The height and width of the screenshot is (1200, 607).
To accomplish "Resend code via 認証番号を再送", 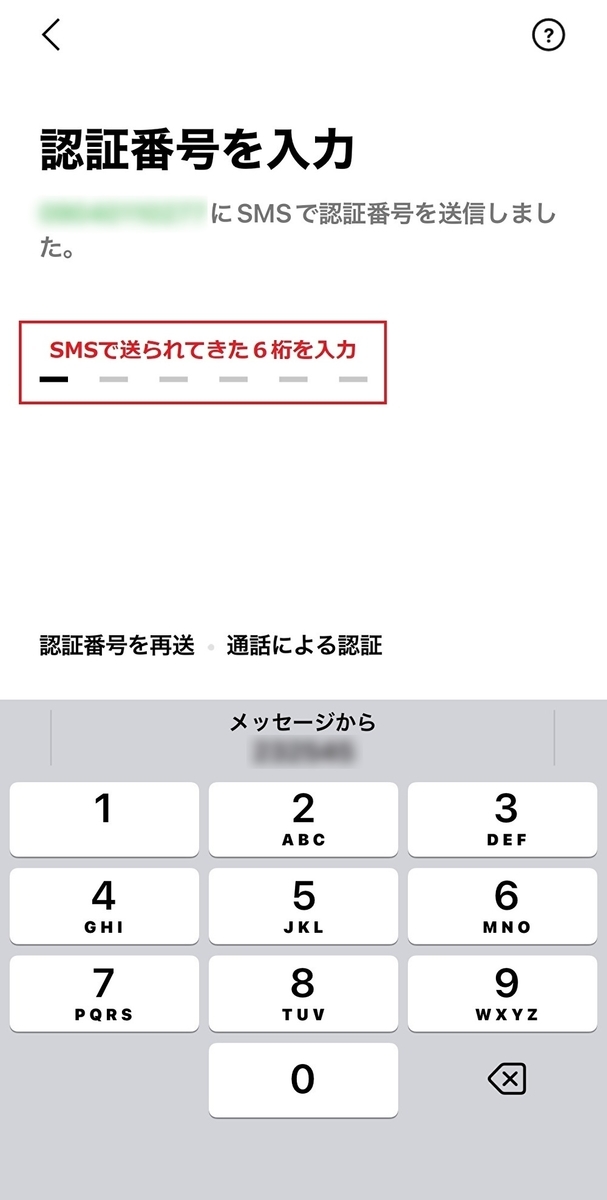I will pyautogui.click(x=117, y=645).
